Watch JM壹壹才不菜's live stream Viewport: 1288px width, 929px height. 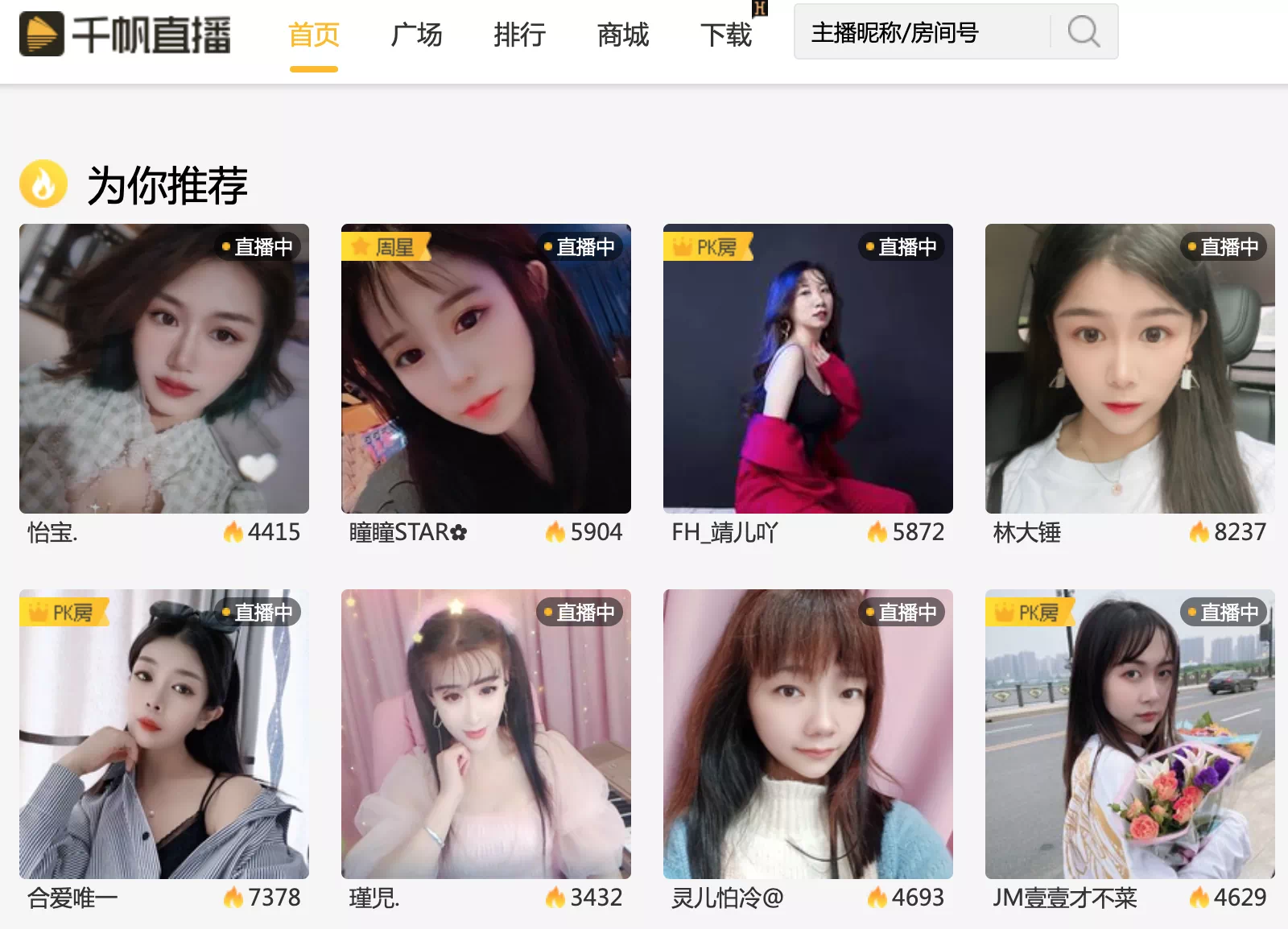pos(1130,734)
